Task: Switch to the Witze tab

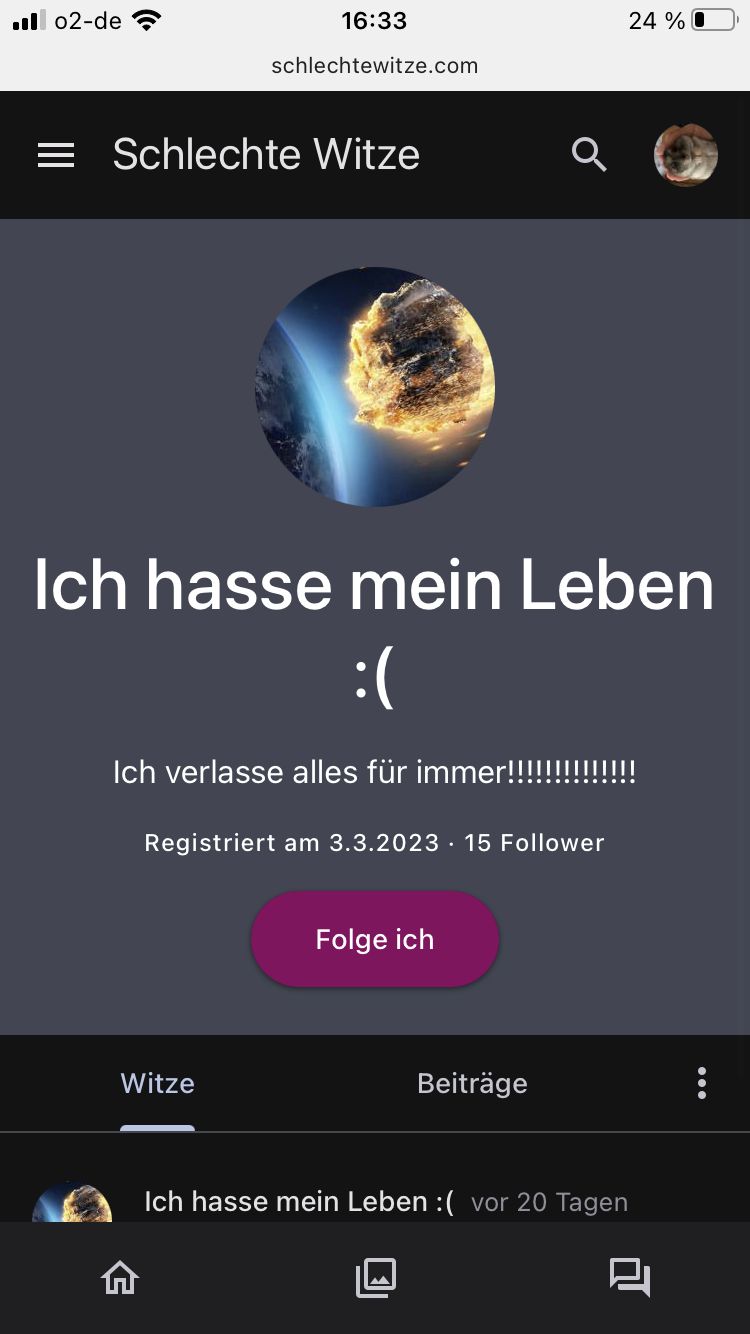Action: [158, 1083]
